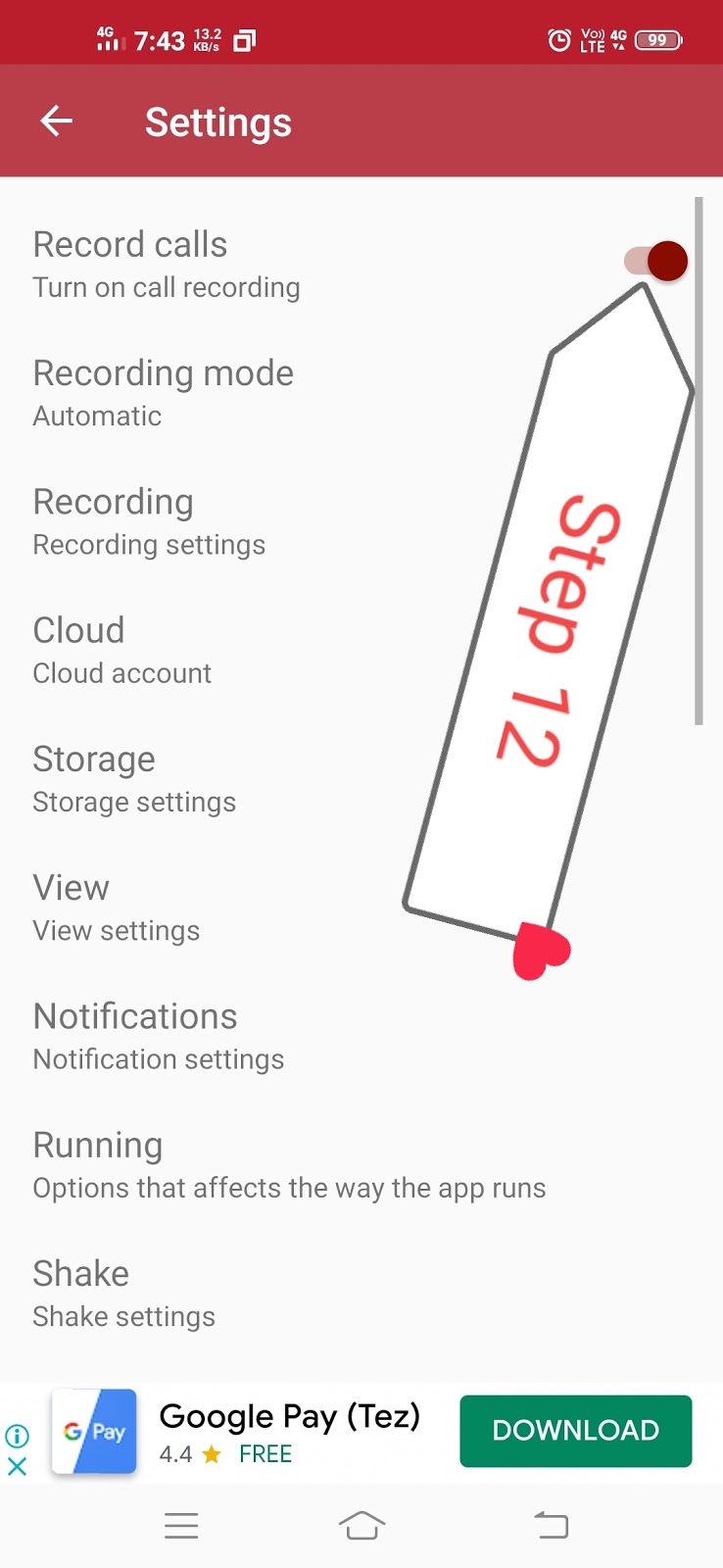Viewport: 723px width, 1568px height.
Task: Go to the home screen
Action: point(361,1526)
